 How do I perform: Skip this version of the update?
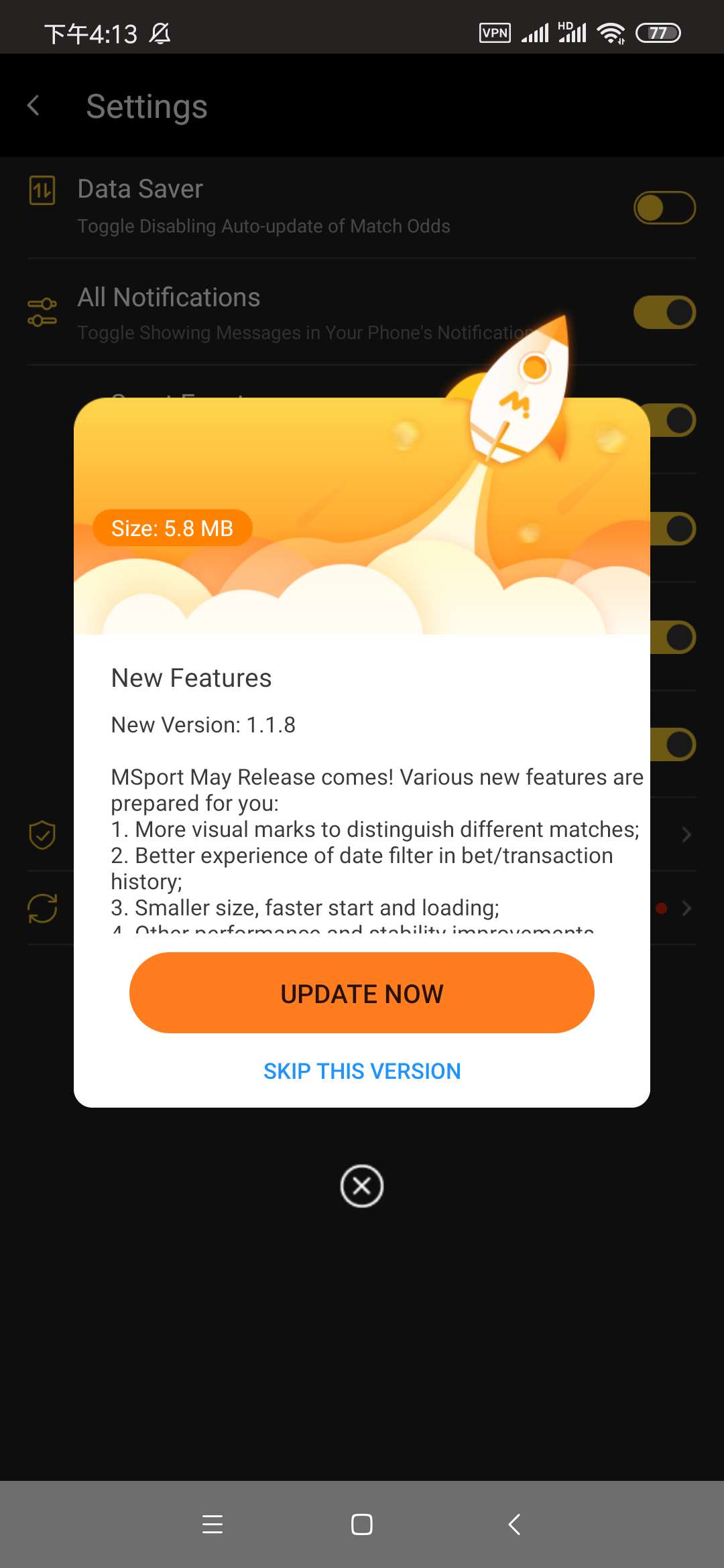click(362, 1071)
